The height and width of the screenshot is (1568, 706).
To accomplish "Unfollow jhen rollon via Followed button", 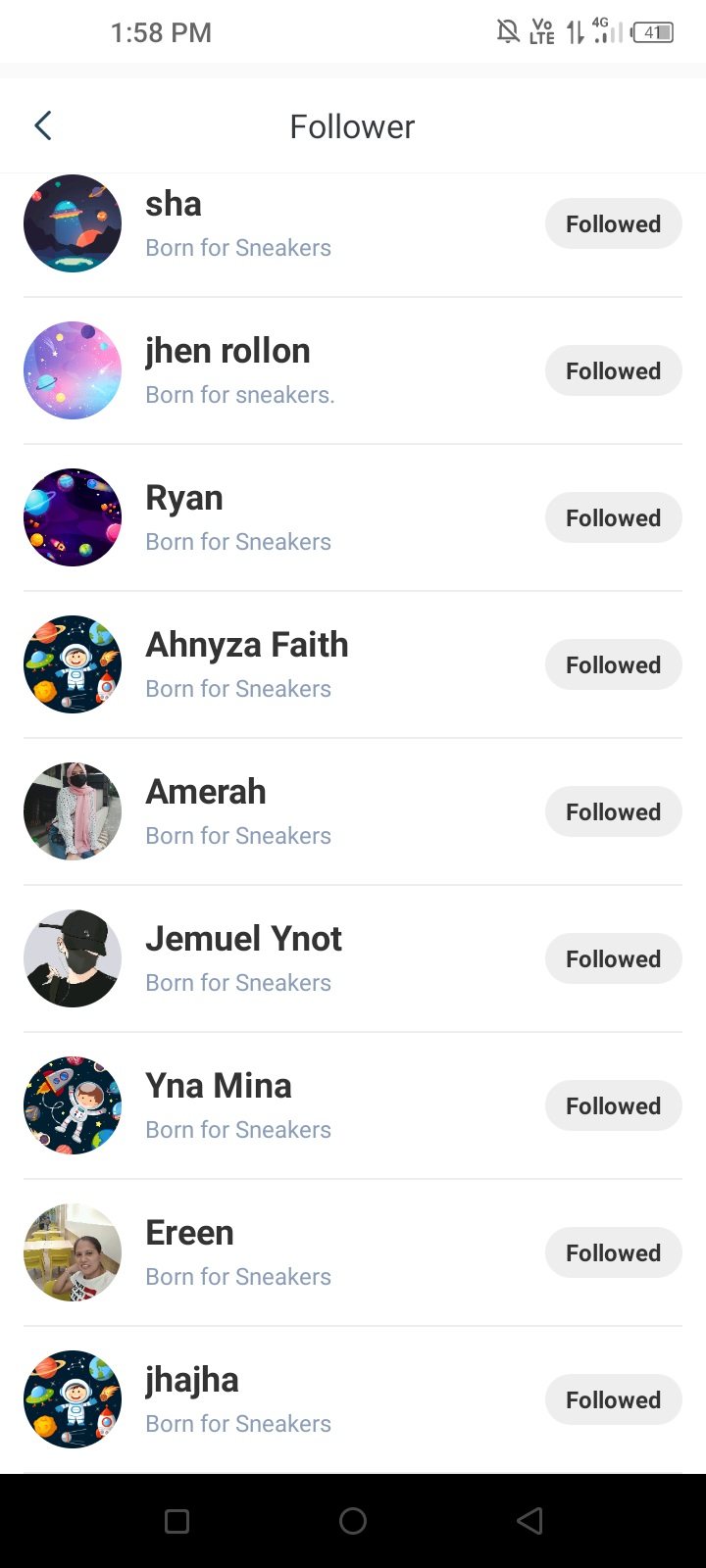I will [x=613, y=371].
